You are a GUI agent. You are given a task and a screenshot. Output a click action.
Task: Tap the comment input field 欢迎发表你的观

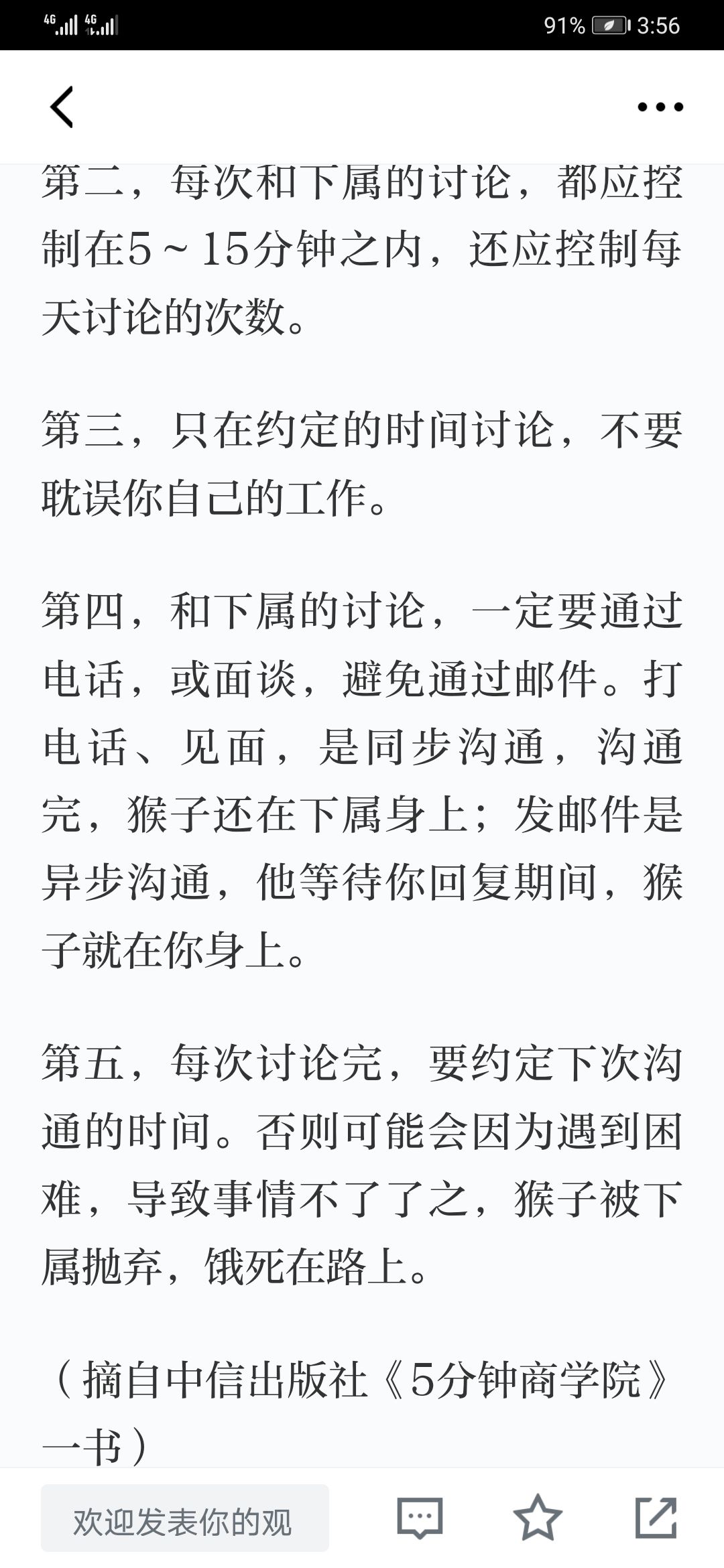pos(184,1518)
